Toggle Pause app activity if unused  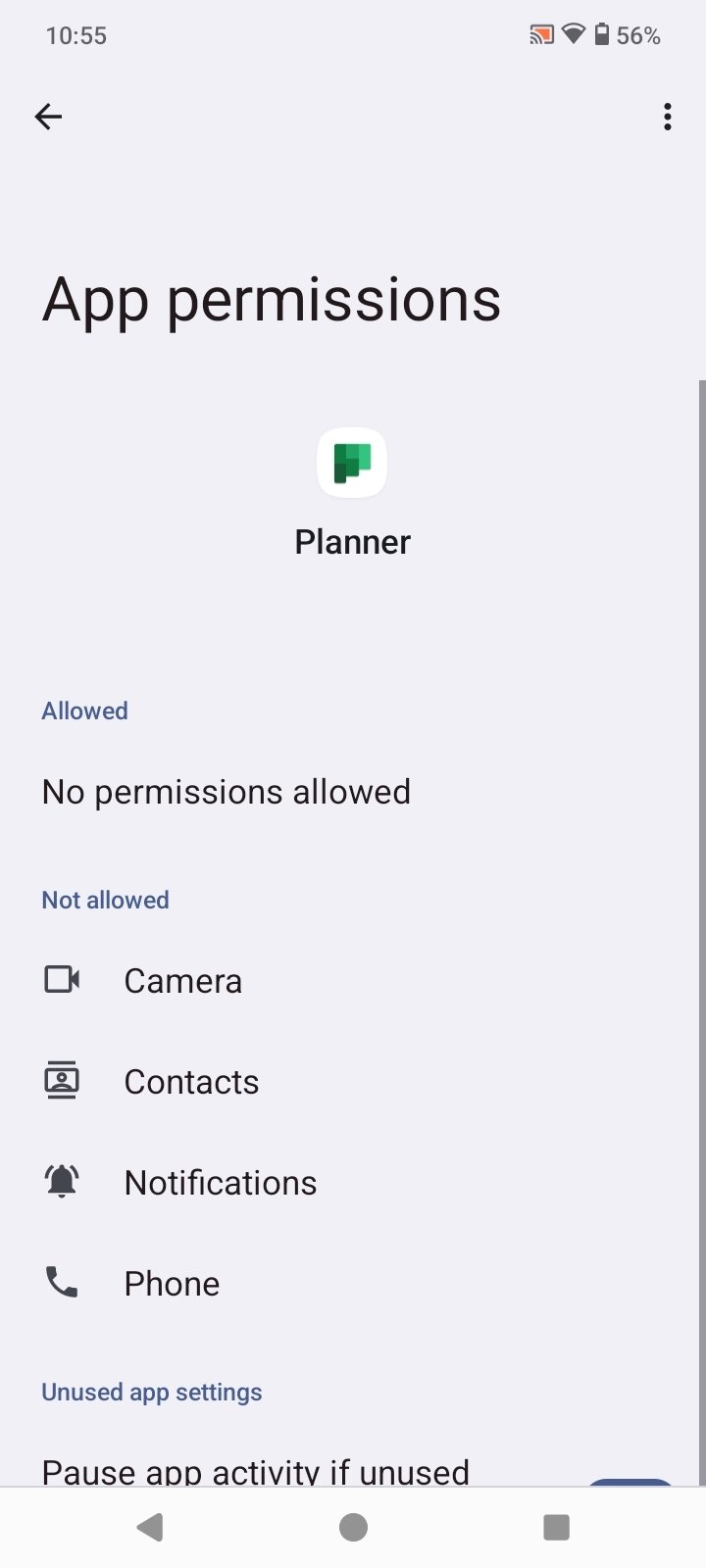(x=630, y=1480)
